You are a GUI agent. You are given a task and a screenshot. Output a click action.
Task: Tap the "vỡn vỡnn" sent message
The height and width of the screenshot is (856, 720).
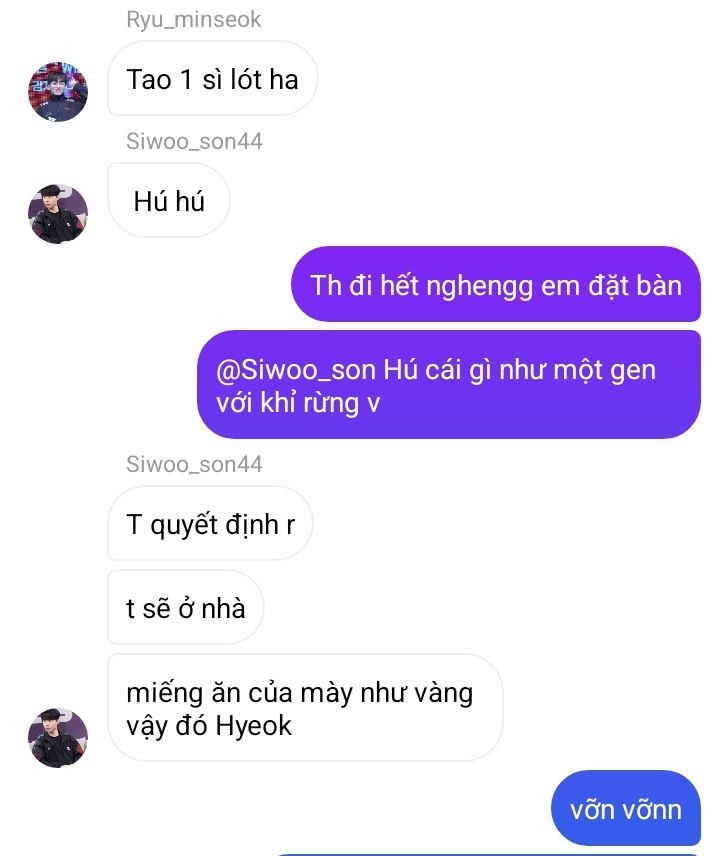click(626, 809)
